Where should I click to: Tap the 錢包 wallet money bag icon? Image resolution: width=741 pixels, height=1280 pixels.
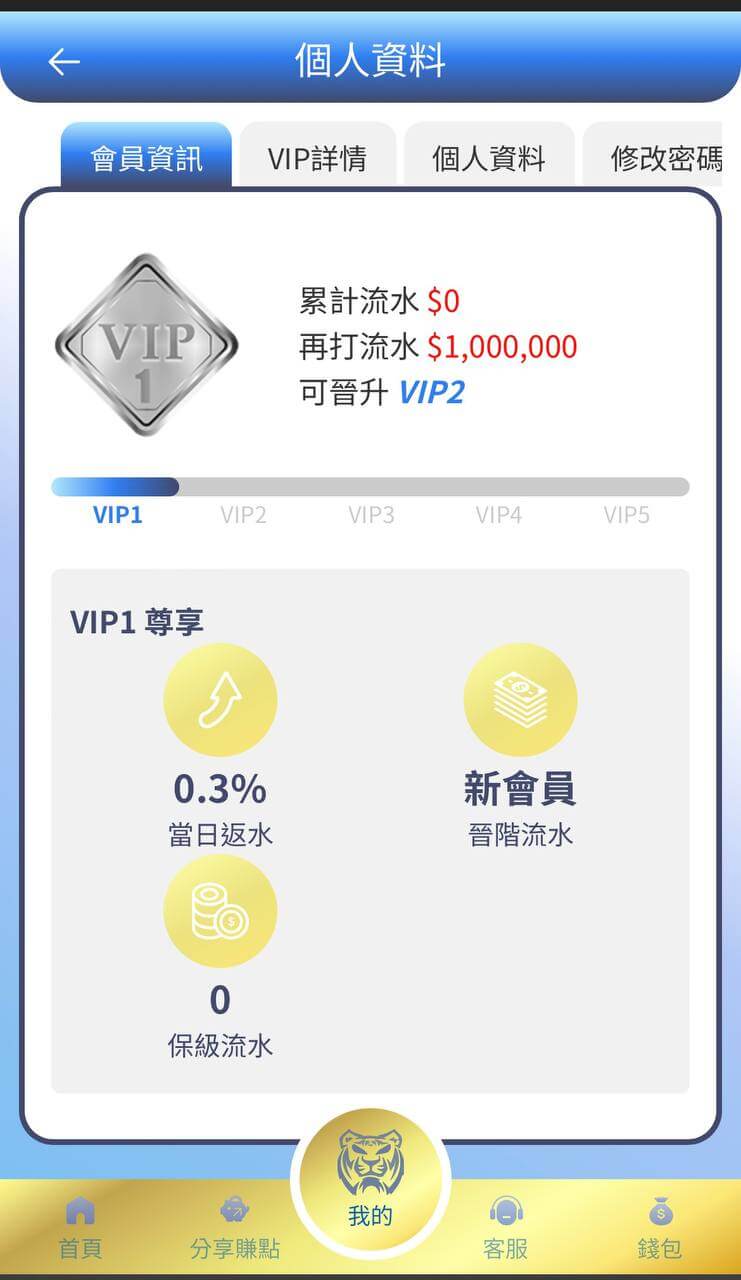pyautogui.click(x=660, y=1210)
